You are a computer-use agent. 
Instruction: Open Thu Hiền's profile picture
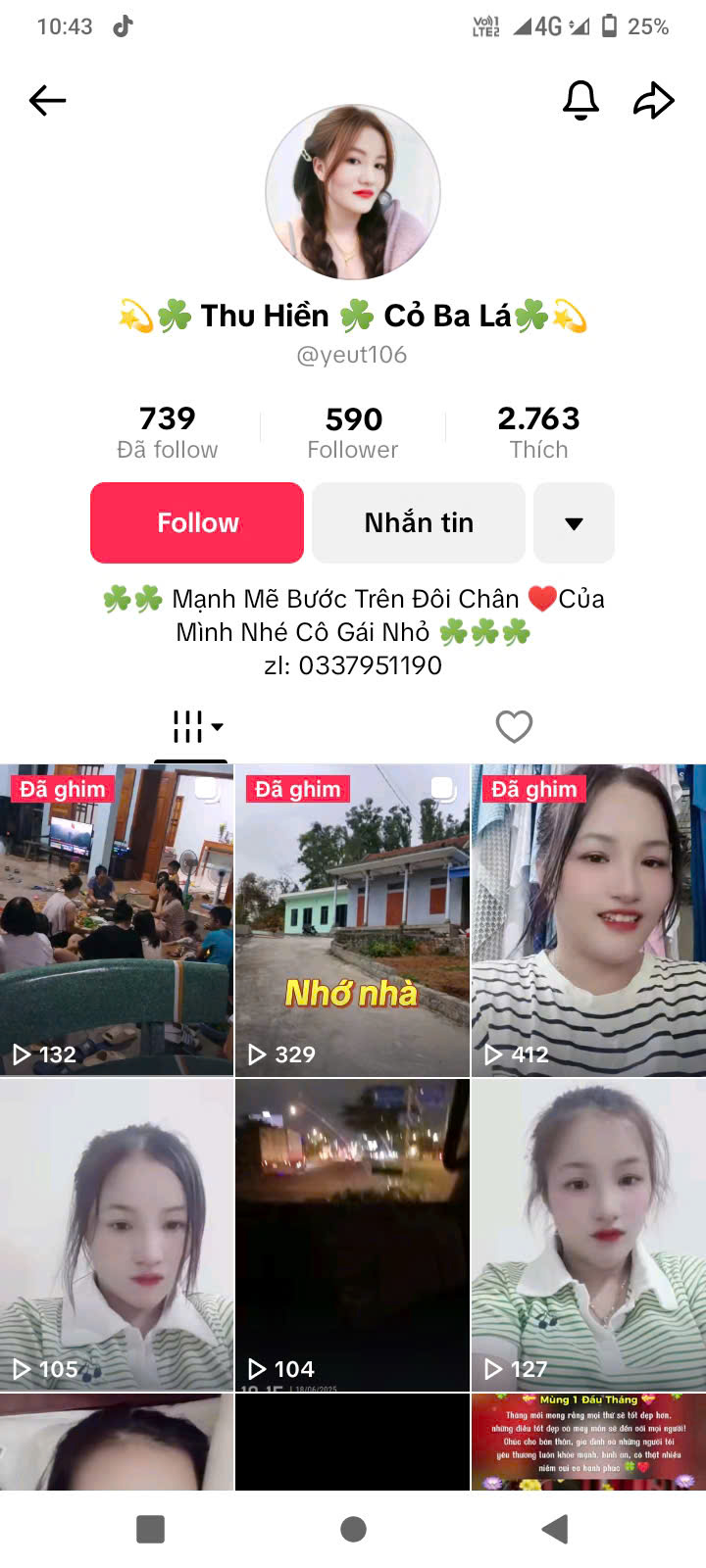coord(353,193)
